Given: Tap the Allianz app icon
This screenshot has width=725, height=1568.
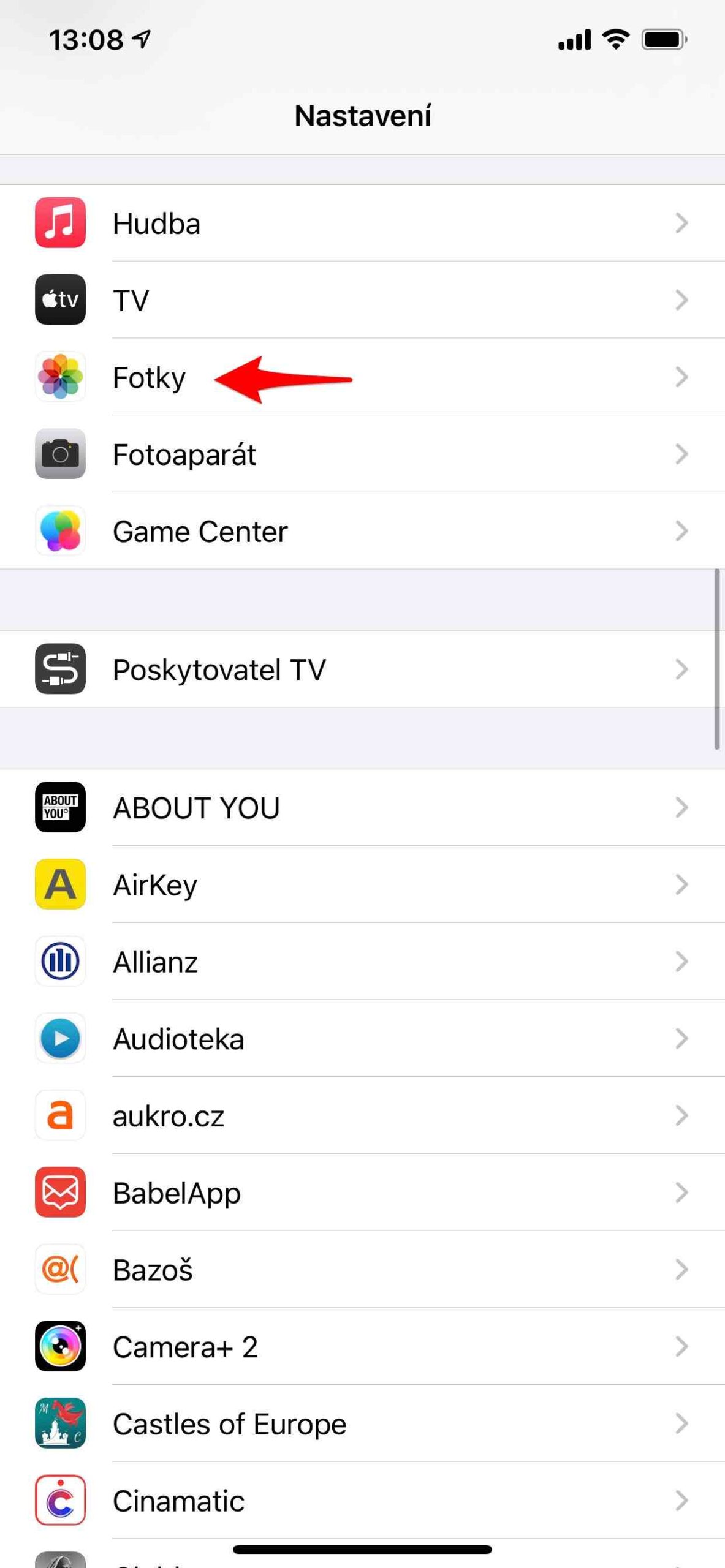Looking at the screenshot, I should point(59,962).
